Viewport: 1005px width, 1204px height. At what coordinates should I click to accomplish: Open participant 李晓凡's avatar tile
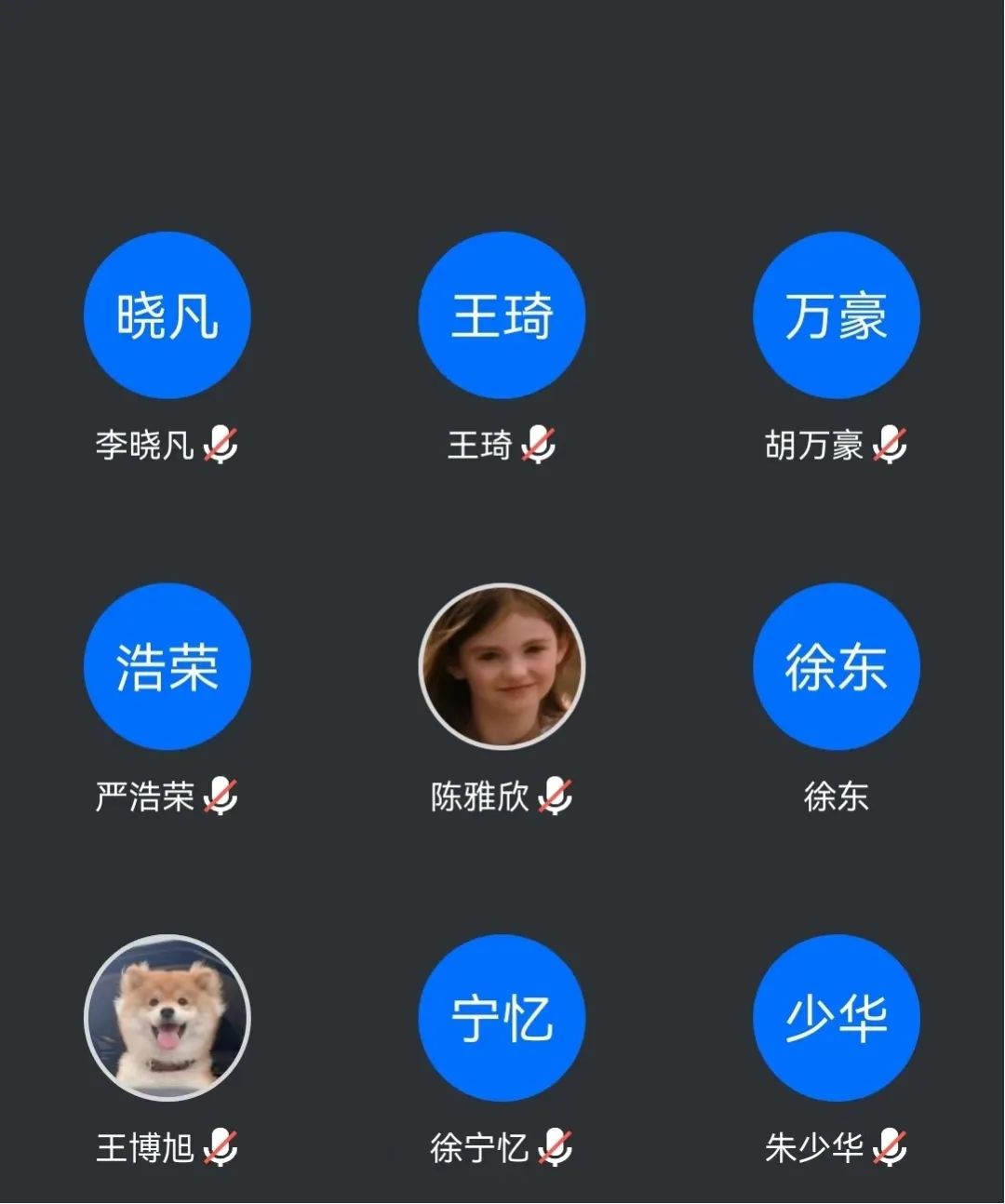167,315
